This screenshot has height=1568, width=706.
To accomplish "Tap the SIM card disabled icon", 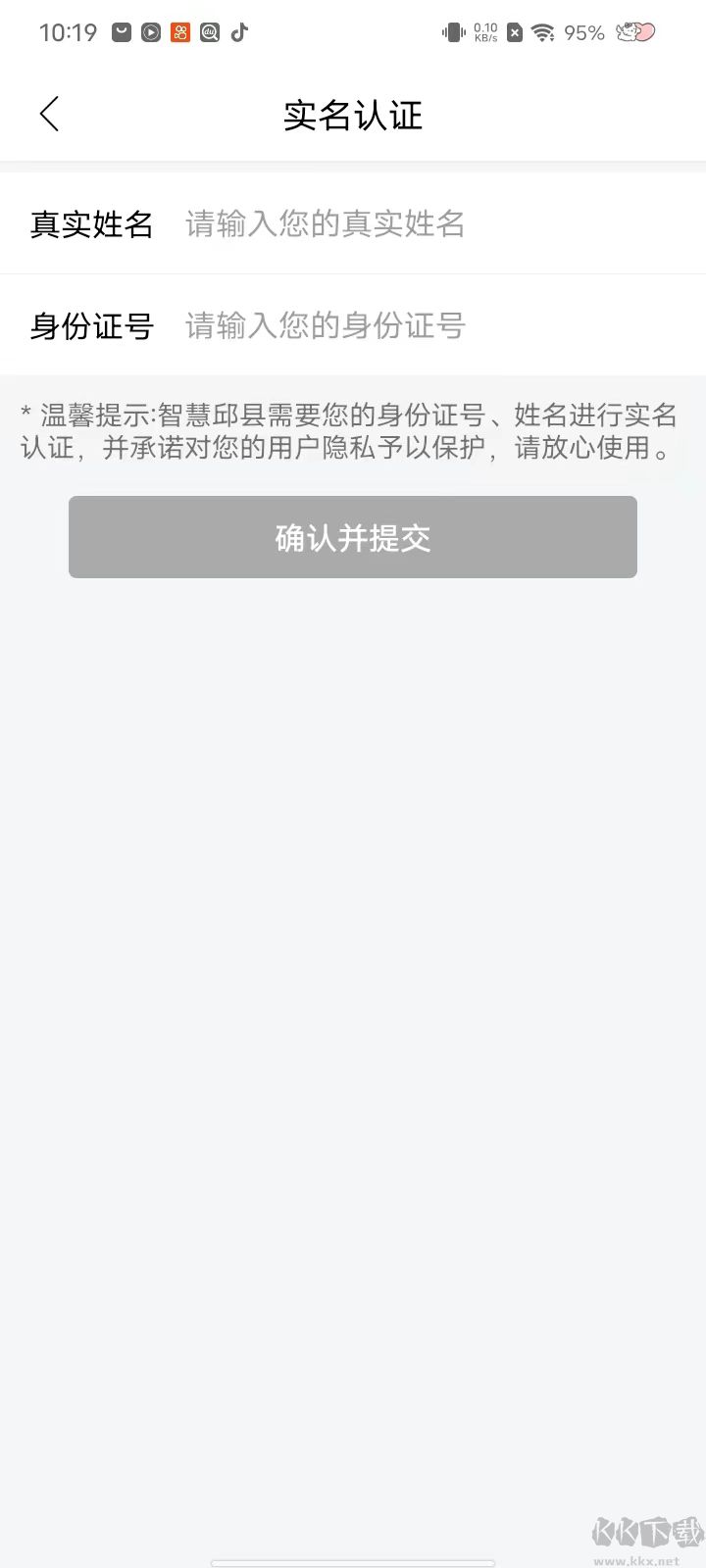I will click(x=514, y=32).
